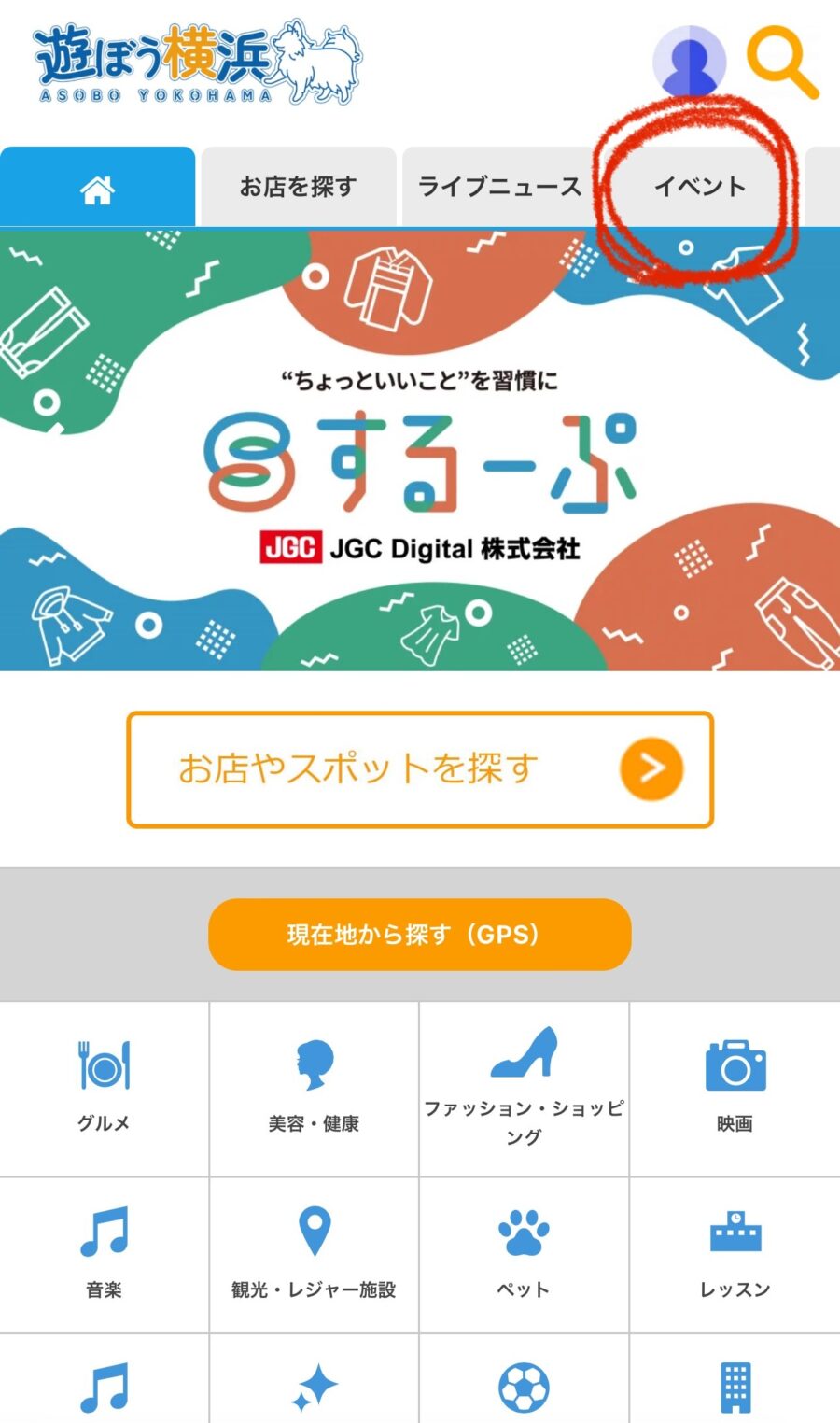This screenshot has height=1423, width=840.
Task: Select the イベント tab
Action: [x=700, y=188]
